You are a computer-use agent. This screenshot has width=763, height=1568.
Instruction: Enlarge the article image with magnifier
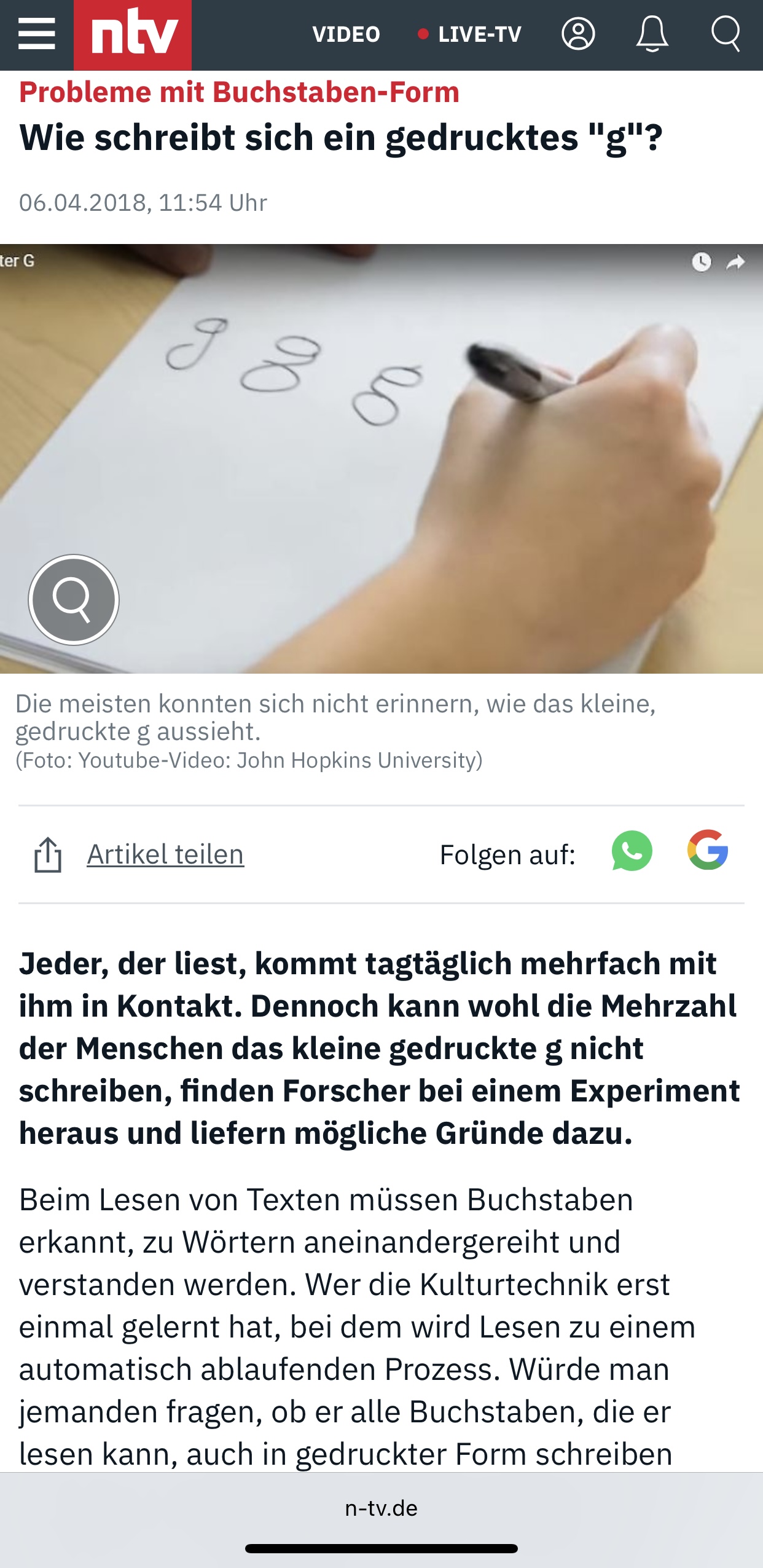coord(74,599)
